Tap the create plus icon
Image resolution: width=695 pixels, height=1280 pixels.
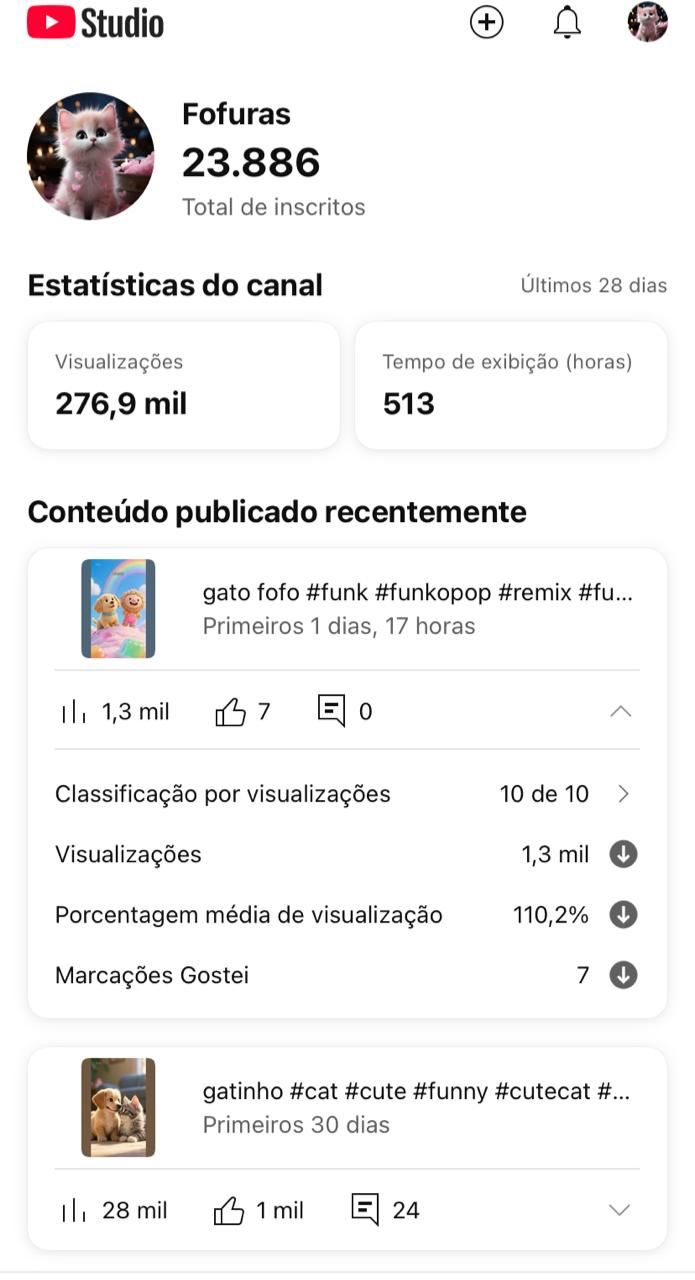click(487, 22)
